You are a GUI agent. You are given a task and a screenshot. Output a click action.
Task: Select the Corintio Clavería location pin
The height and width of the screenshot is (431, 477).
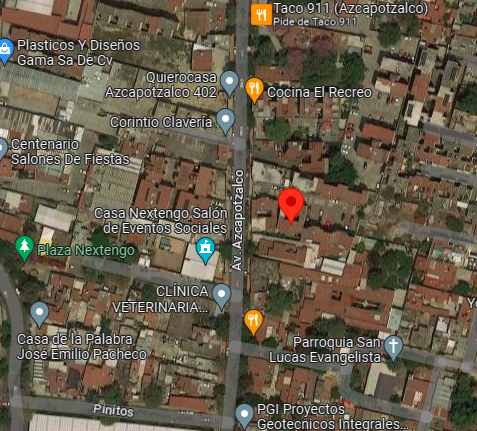click(x=226, y=122)
